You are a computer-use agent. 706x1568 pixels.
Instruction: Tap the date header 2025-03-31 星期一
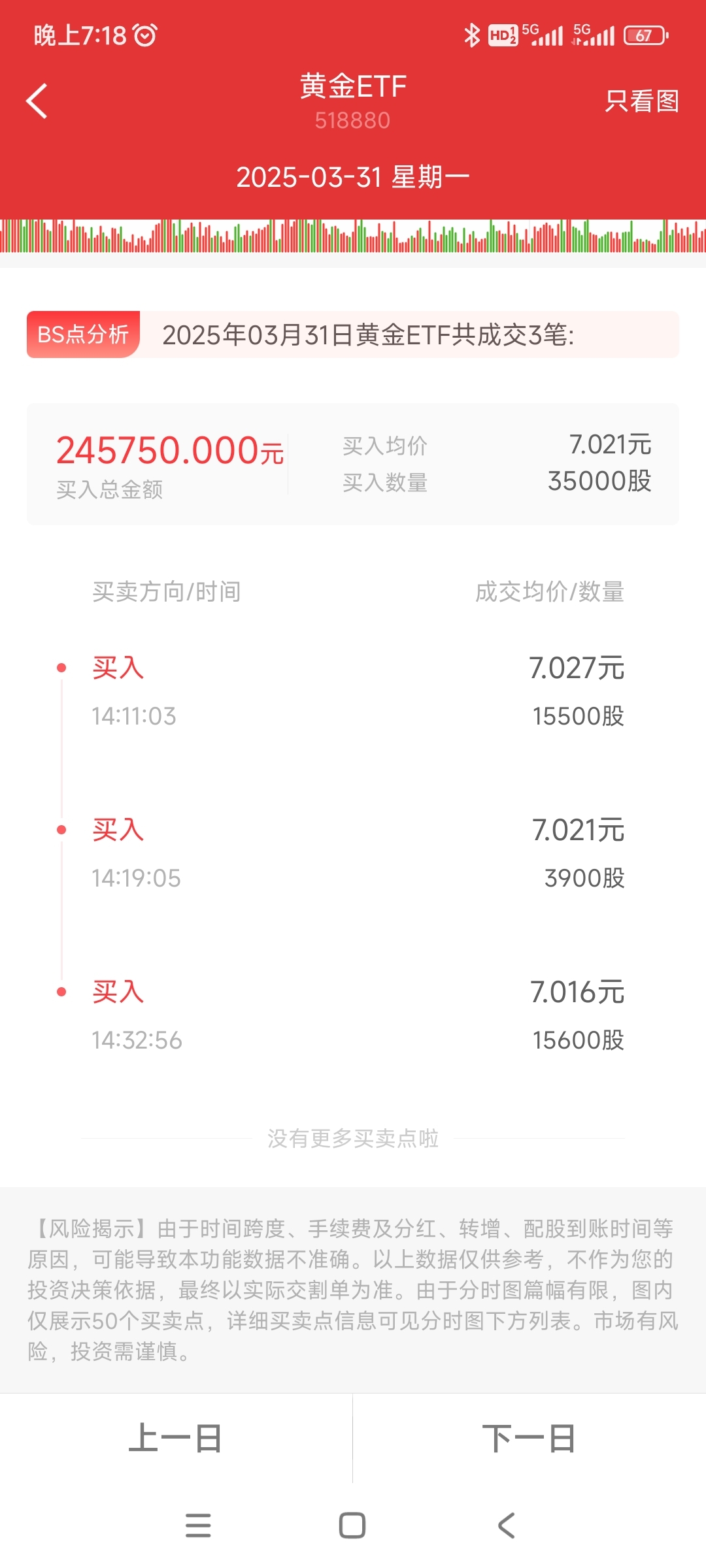pos(353,175)
